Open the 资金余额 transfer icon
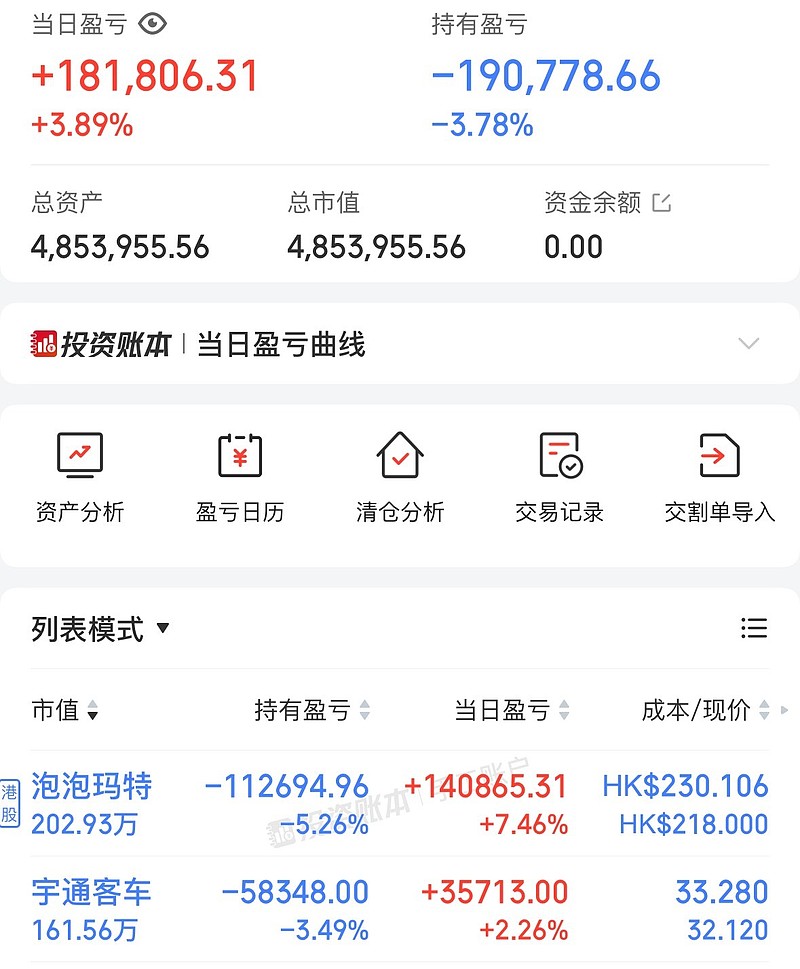Viewport: 800px width, 969px height. [x=661, y=203]
